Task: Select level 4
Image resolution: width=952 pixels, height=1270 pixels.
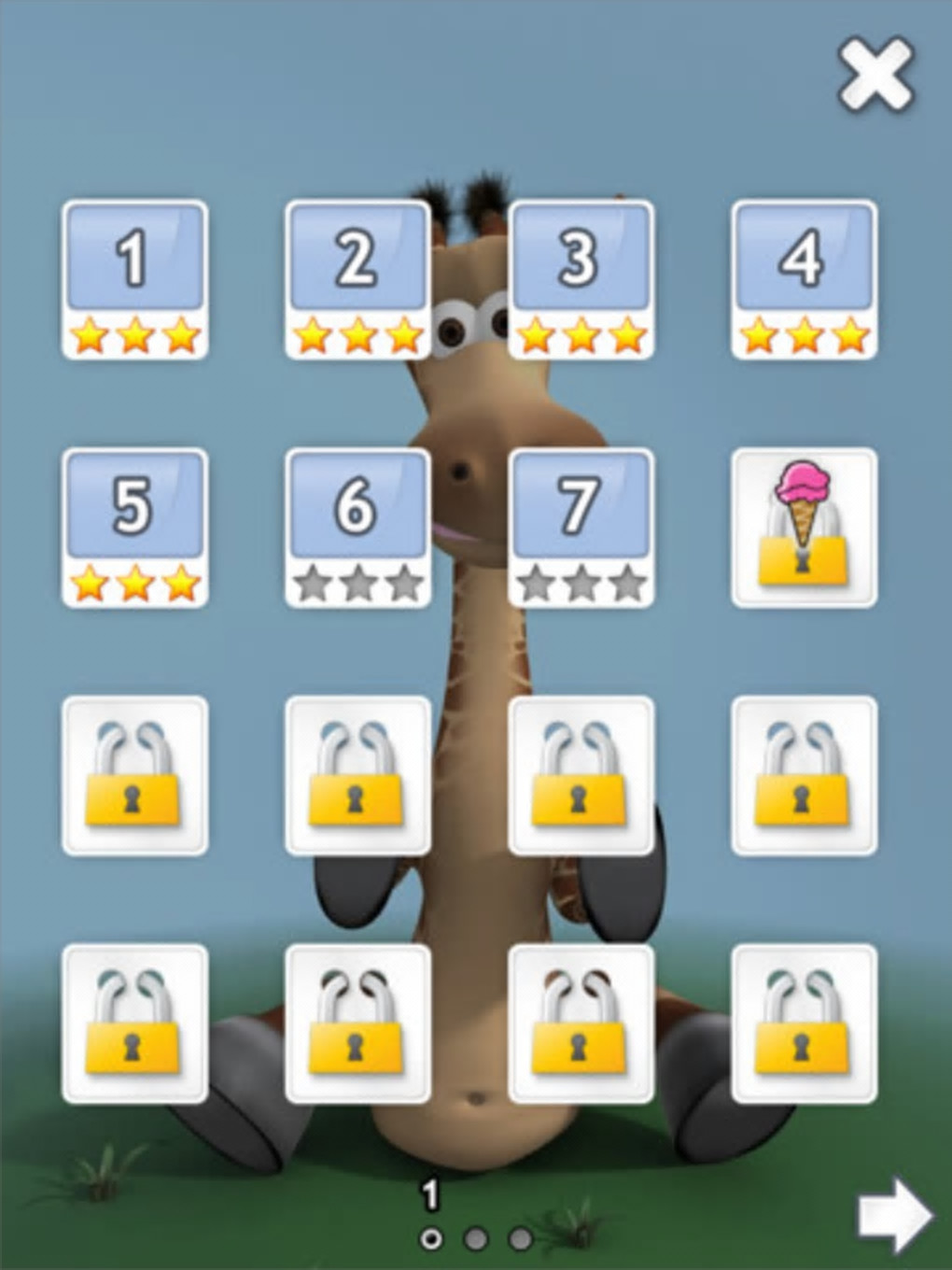Action: coord(804,278)
